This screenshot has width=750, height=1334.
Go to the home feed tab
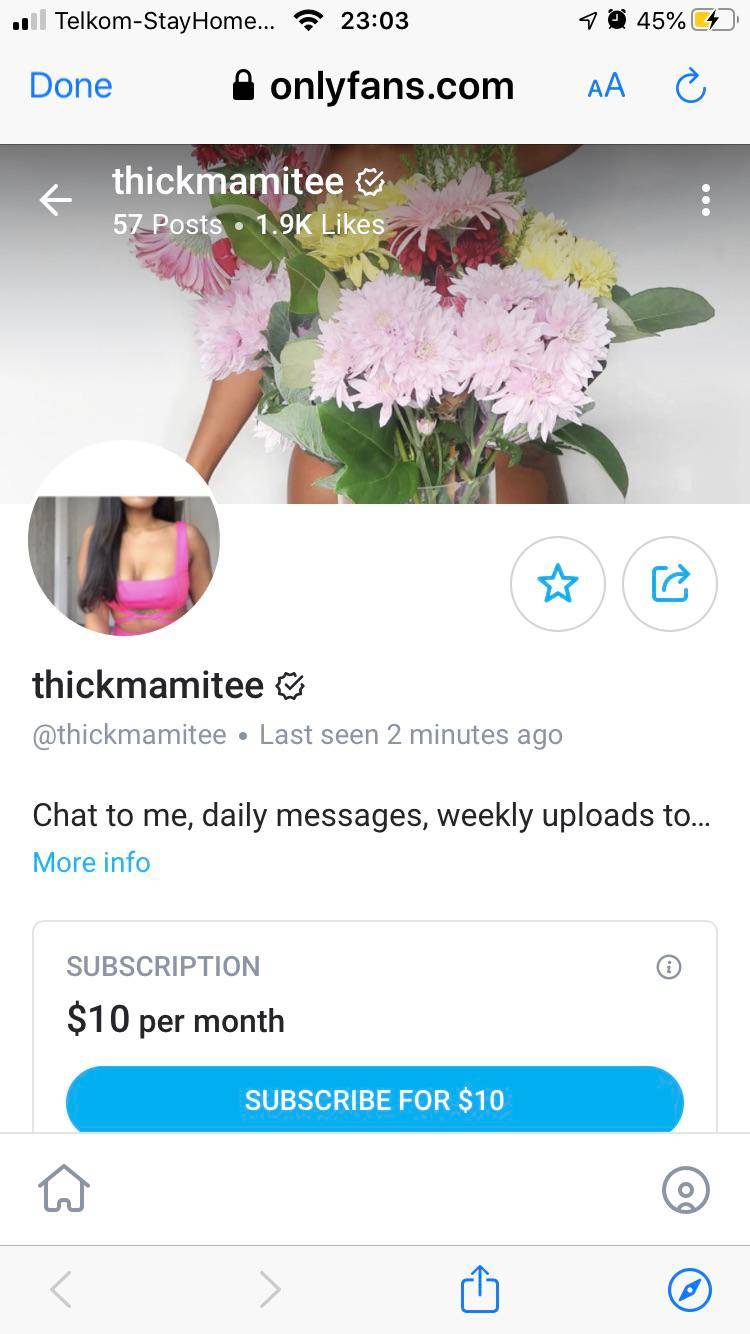64,1189
